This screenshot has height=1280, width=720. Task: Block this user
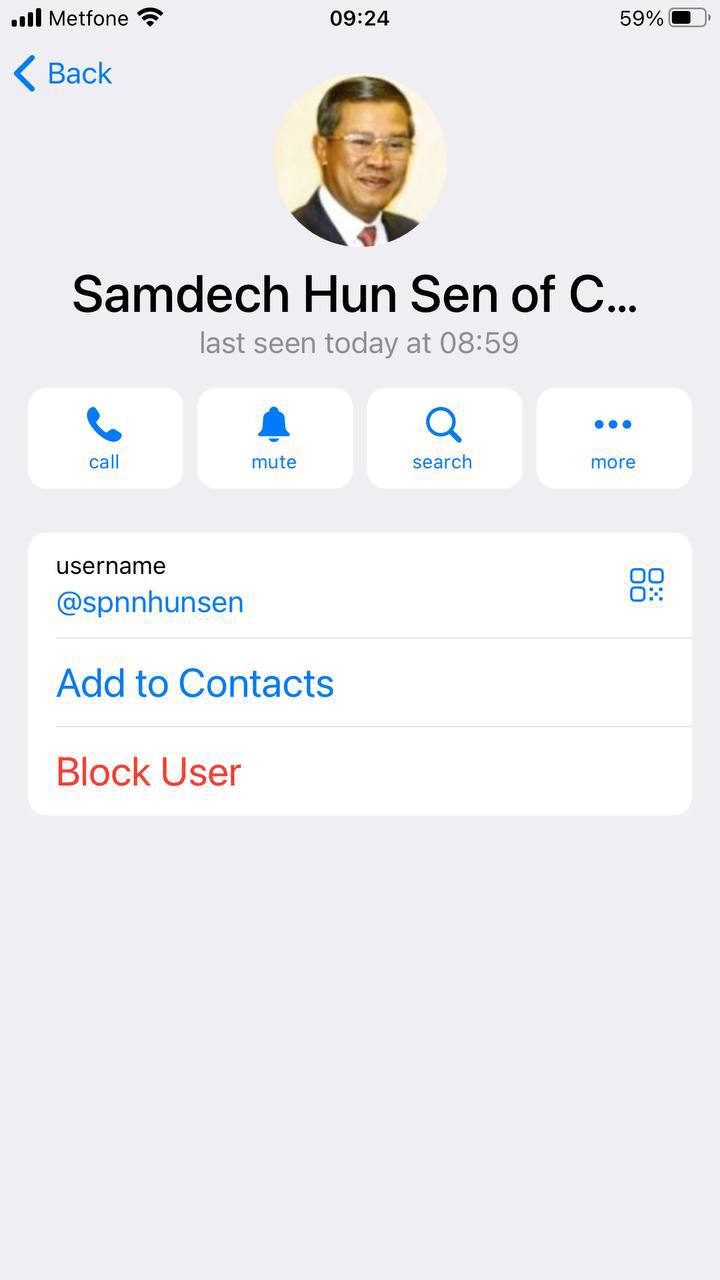149,772
